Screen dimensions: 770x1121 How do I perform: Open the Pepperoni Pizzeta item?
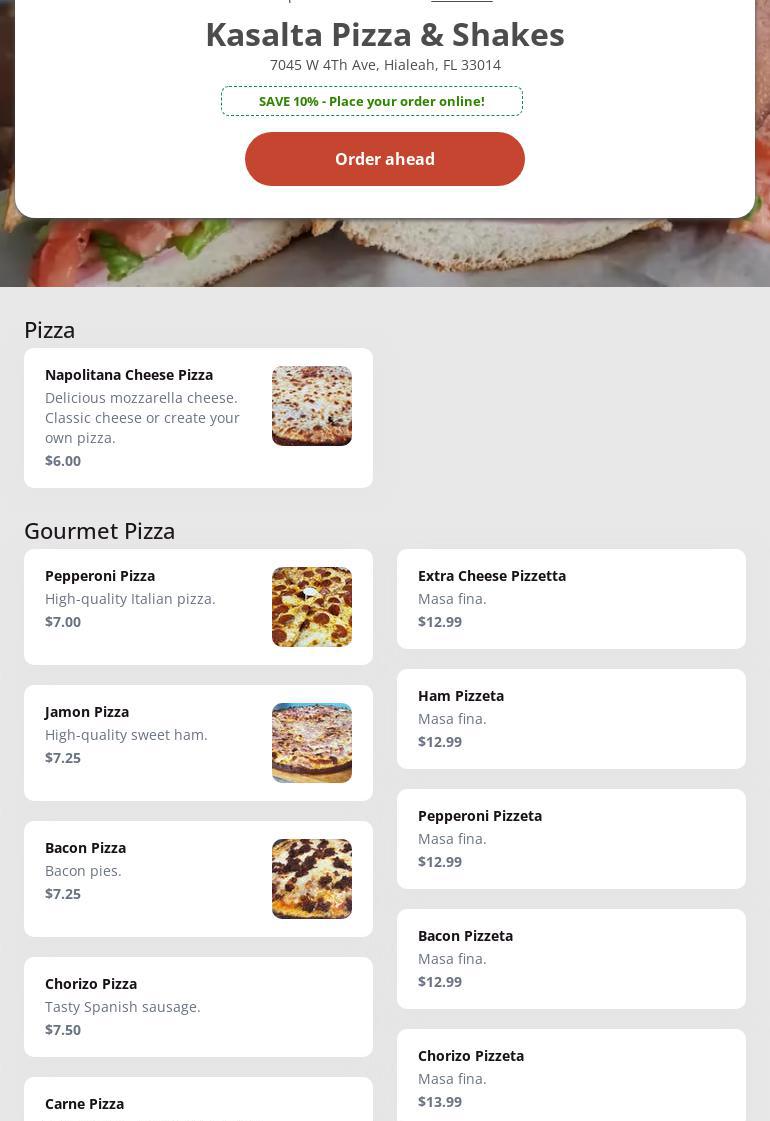pos(571,838)
